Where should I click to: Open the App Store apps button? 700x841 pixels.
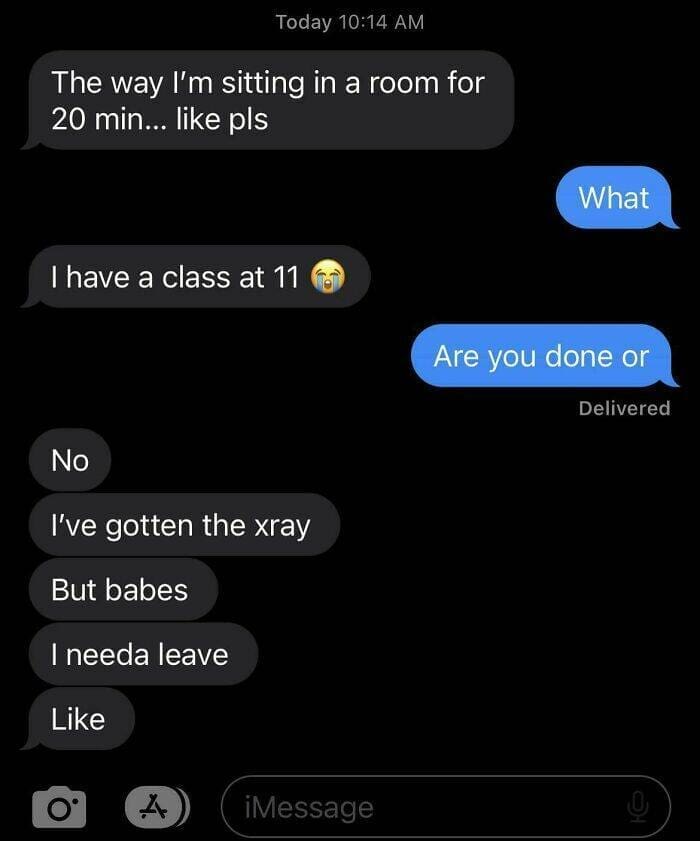click(x=155, y=806)
